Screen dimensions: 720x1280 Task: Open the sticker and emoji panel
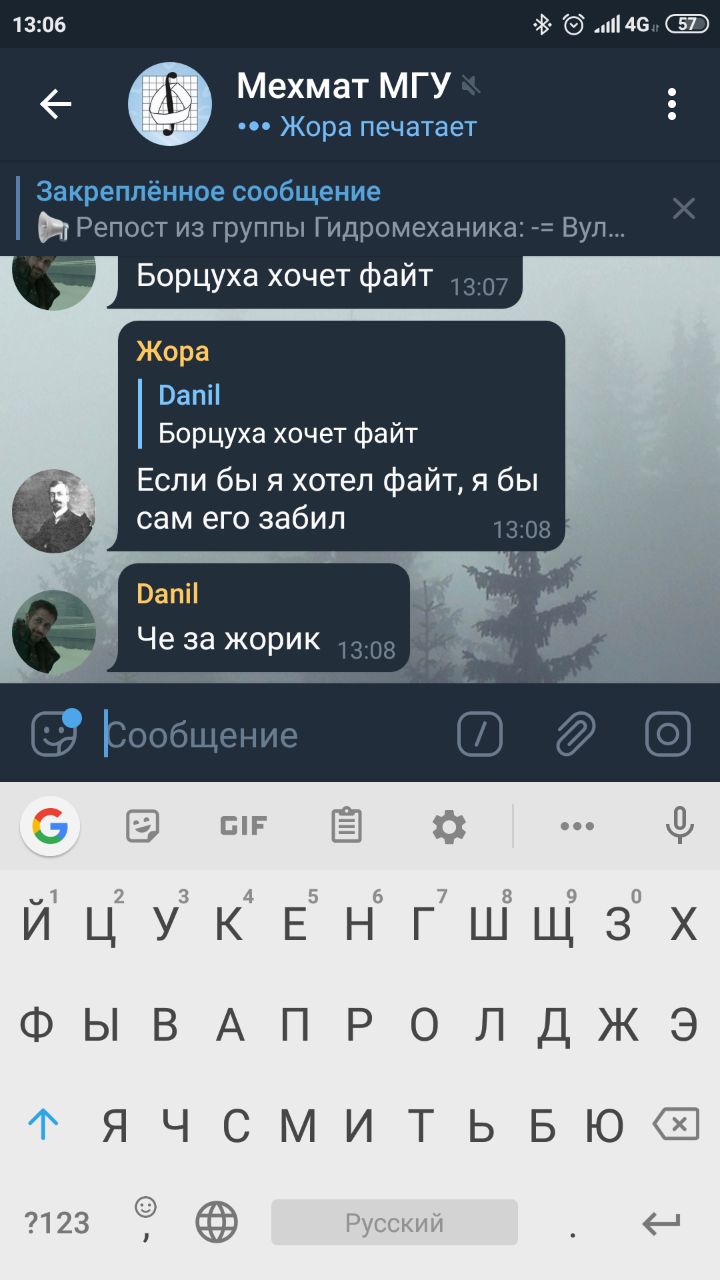pos(53,735)
